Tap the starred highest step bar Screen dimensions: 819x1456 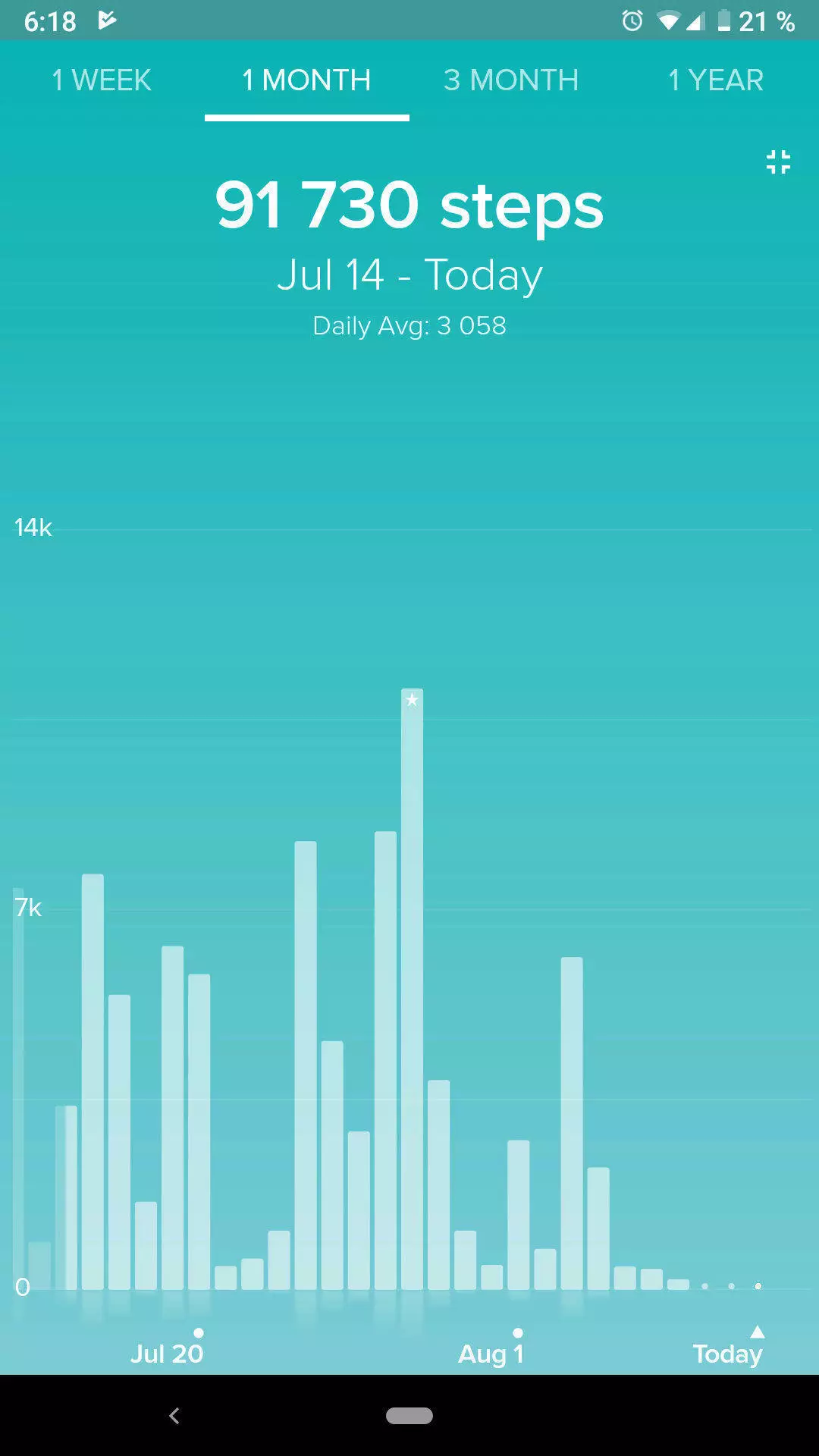(x=412, y=989)
